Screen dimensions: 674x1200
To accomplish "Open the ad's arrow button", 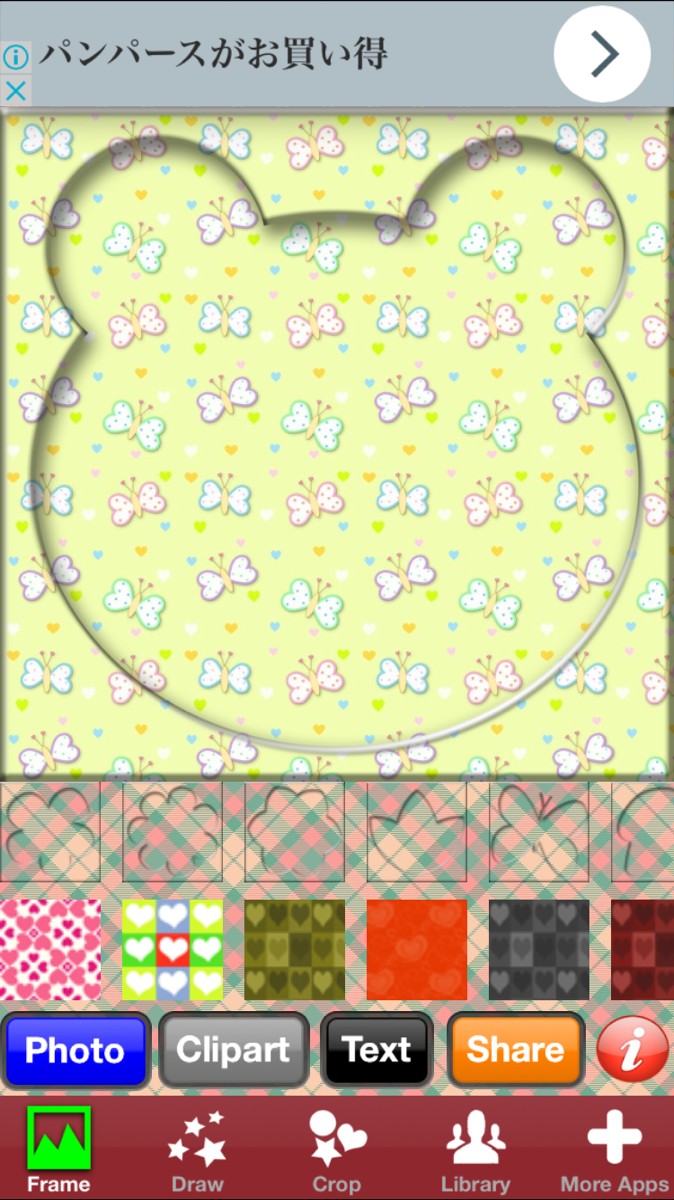I will 603,54.
